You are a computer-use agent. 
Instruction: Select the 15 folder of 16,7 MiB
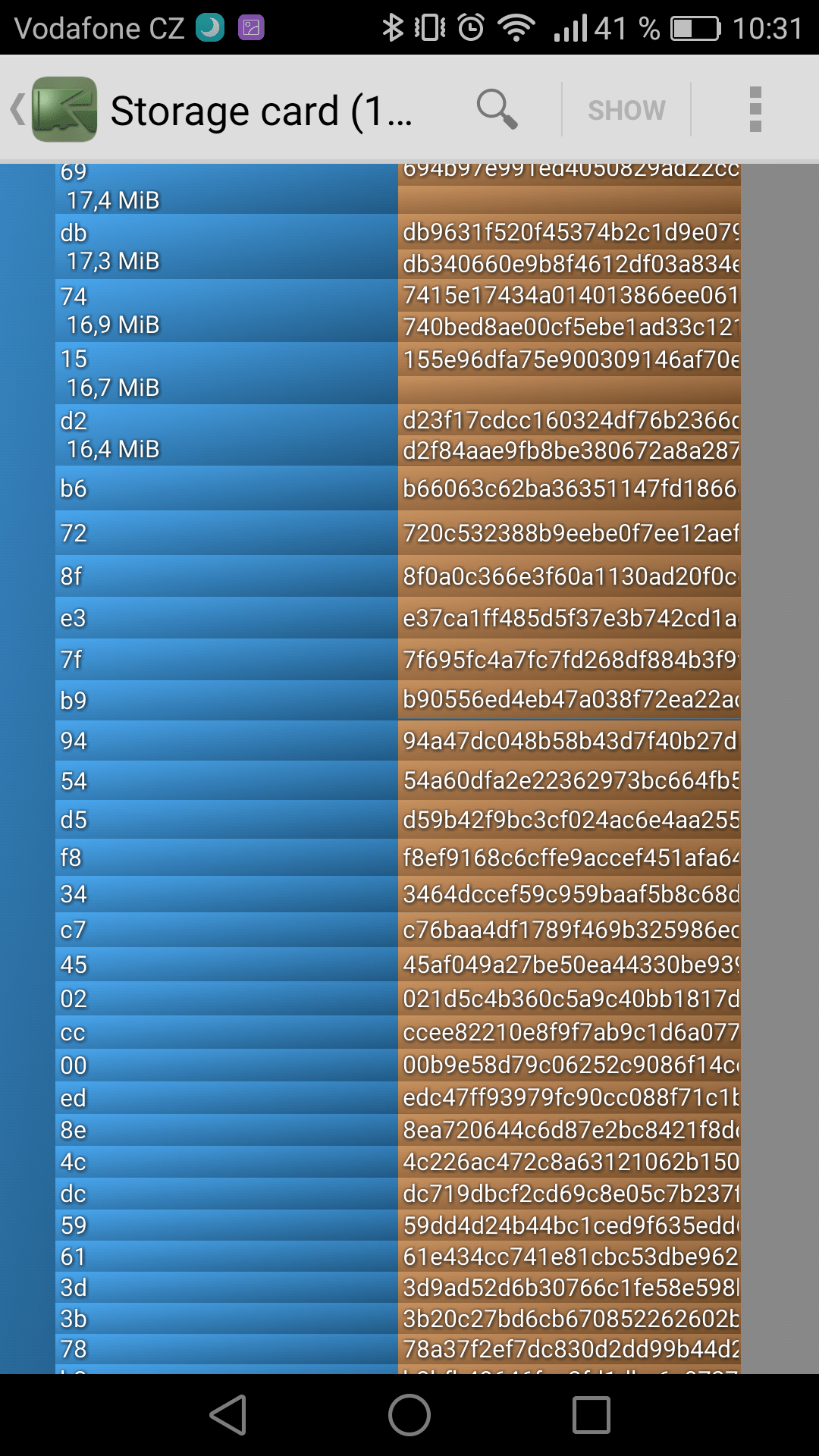pyautogui.click(x=226, y=373)
